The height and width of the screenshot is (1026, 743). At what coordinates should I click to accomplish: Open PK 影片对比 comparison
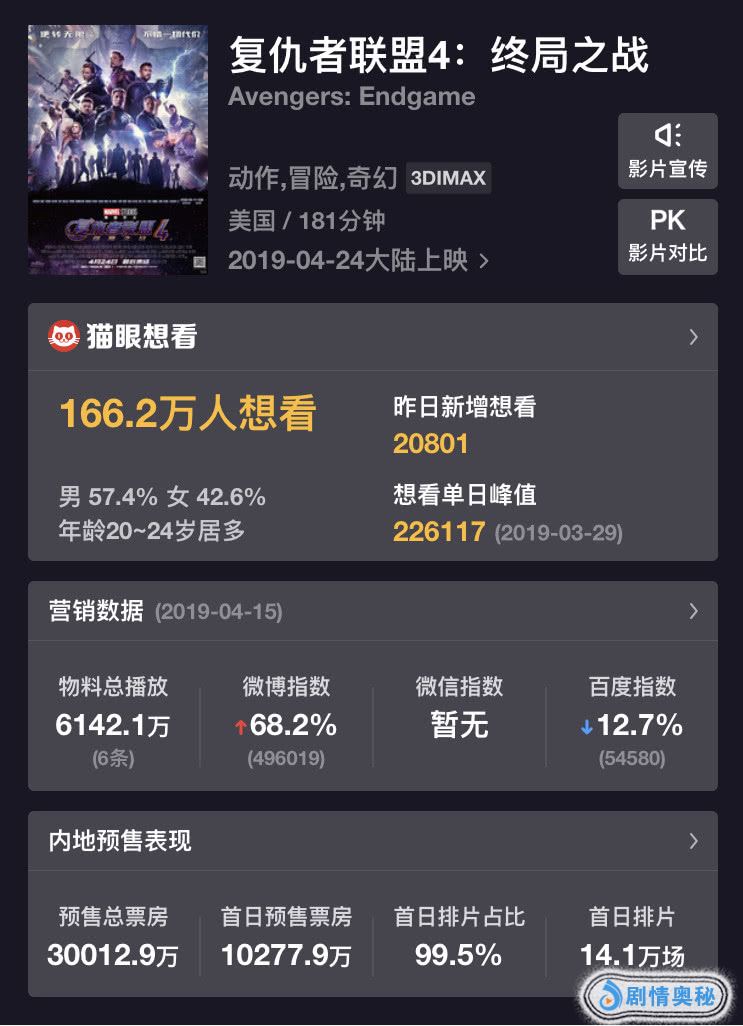[x=667, y=236]
